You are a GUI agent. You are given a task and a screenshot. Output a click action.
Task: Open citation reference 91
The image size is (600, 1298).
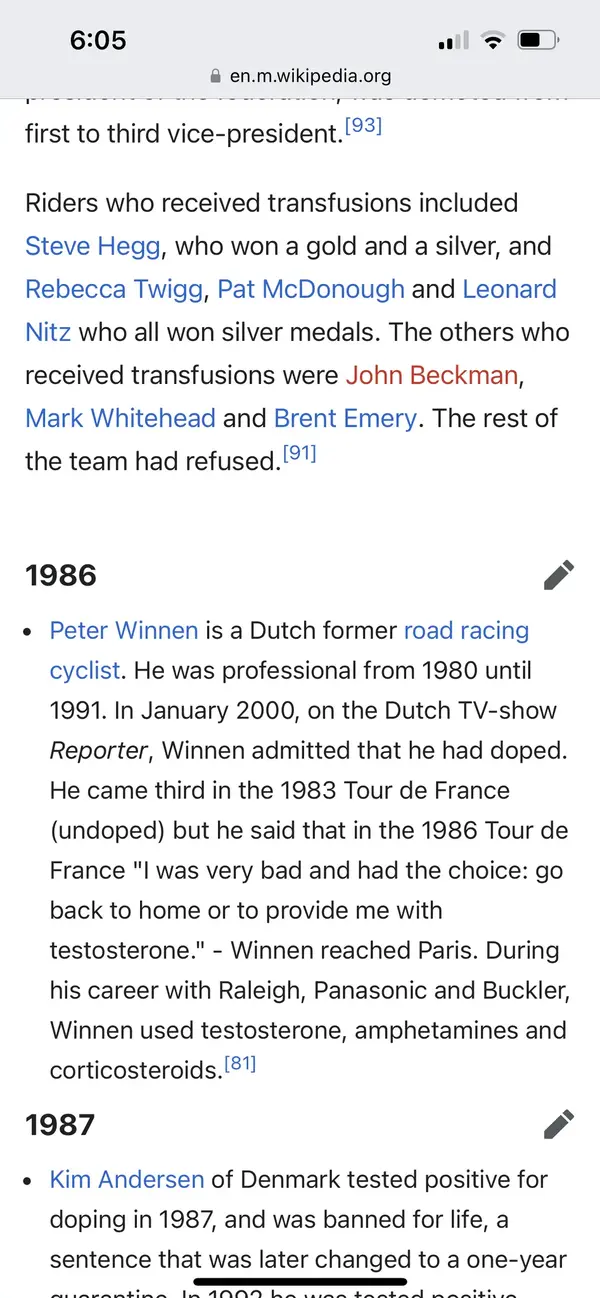click(x=299, y=454)
